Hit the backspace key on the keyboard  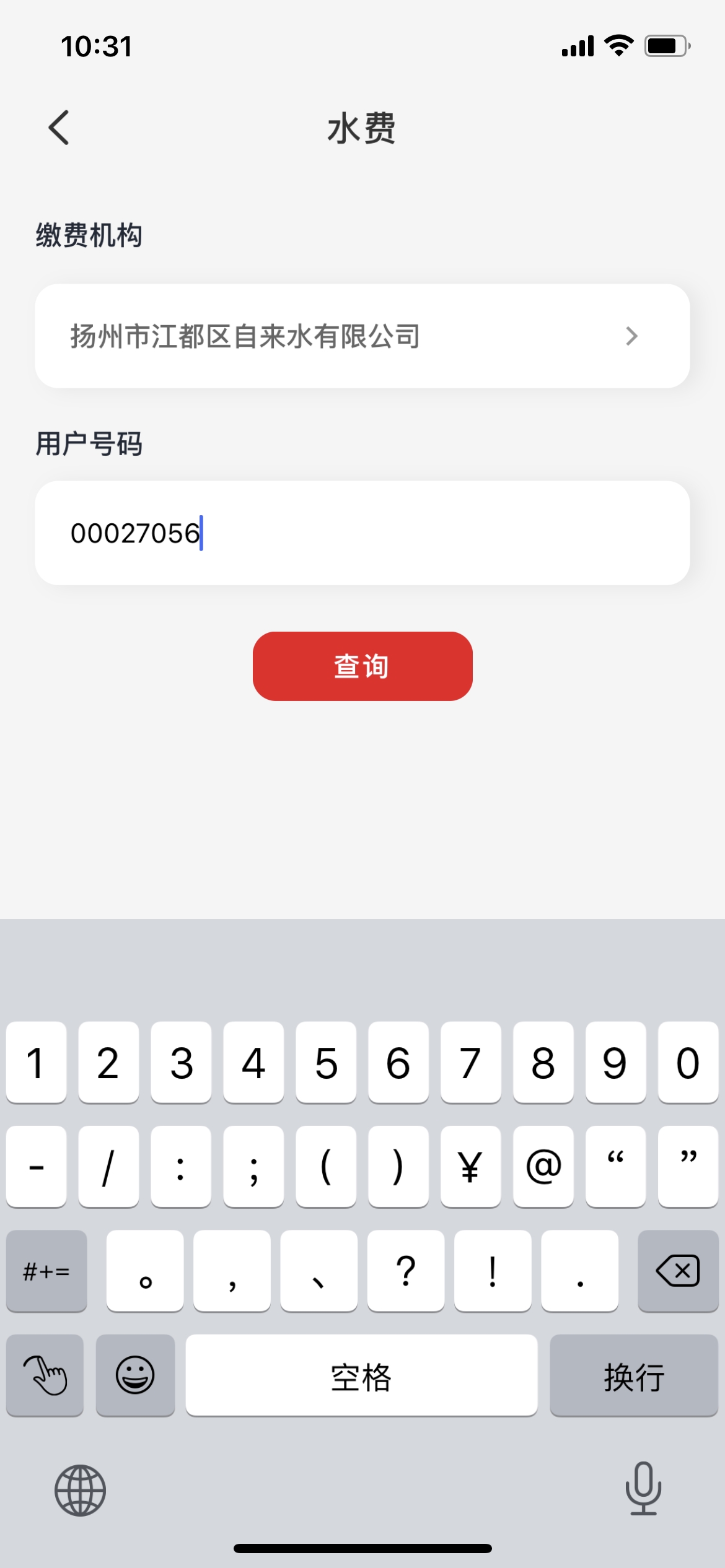[677, 1271]
